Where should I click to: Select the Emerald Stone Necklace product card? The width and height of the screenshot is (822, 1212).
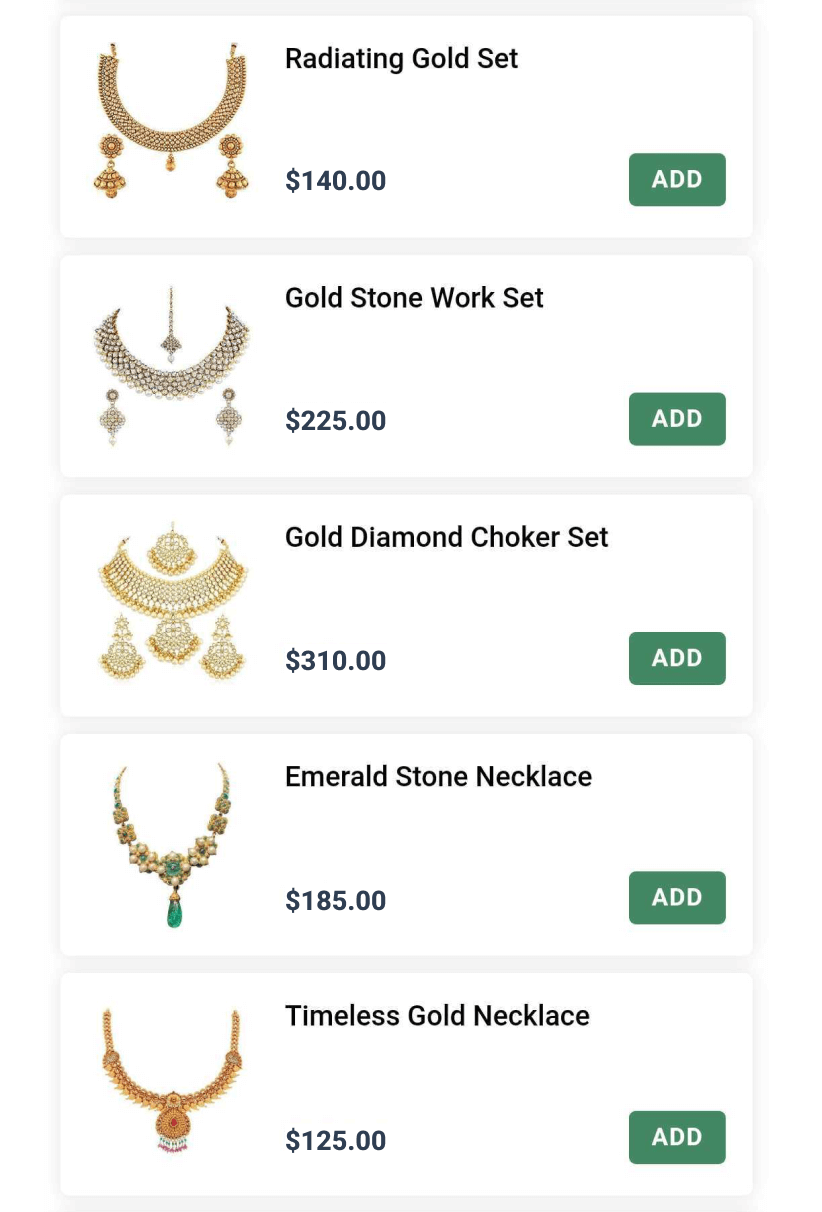[x=406, y=844]
